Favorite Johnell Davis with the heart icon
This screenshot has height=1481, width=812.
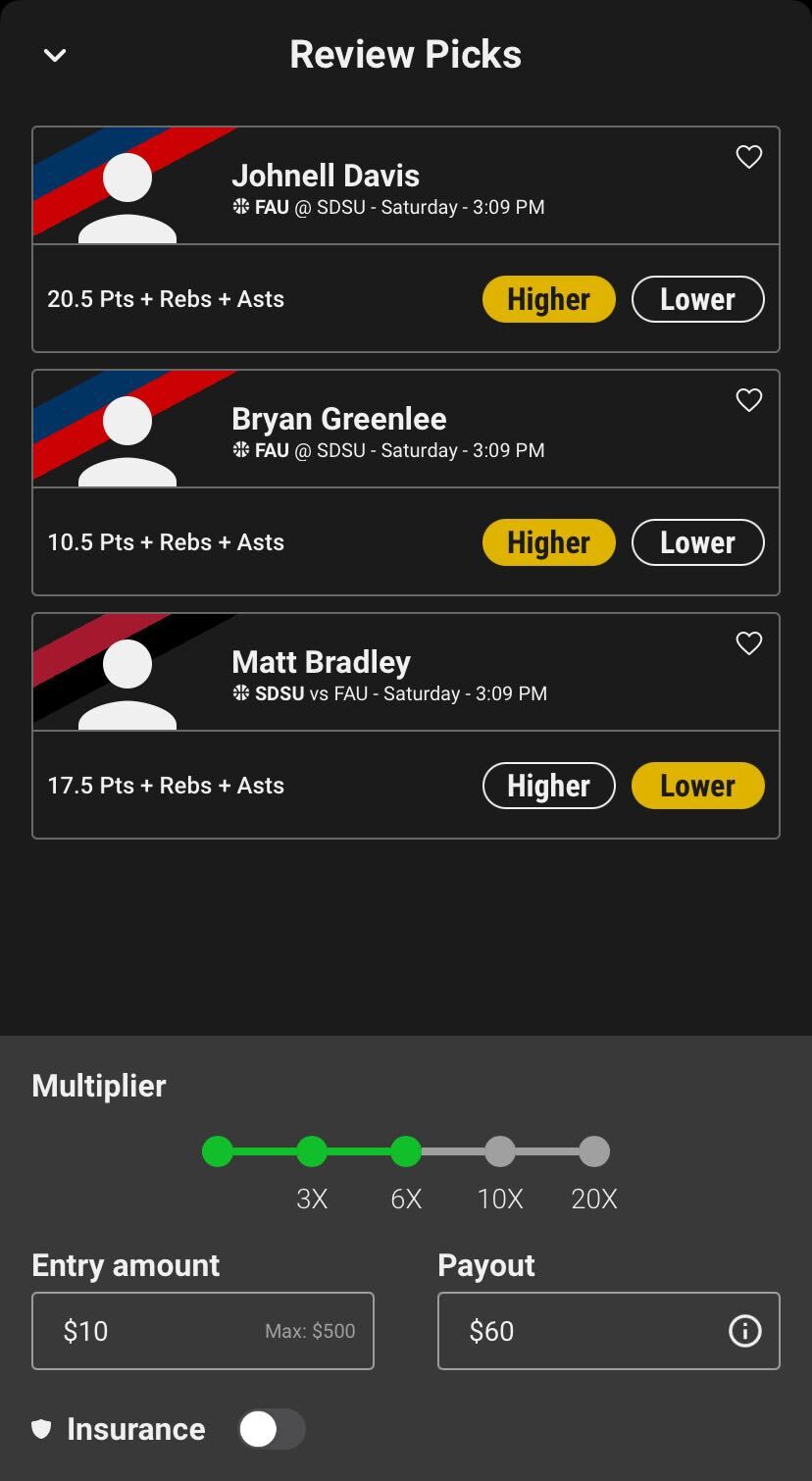748,157
